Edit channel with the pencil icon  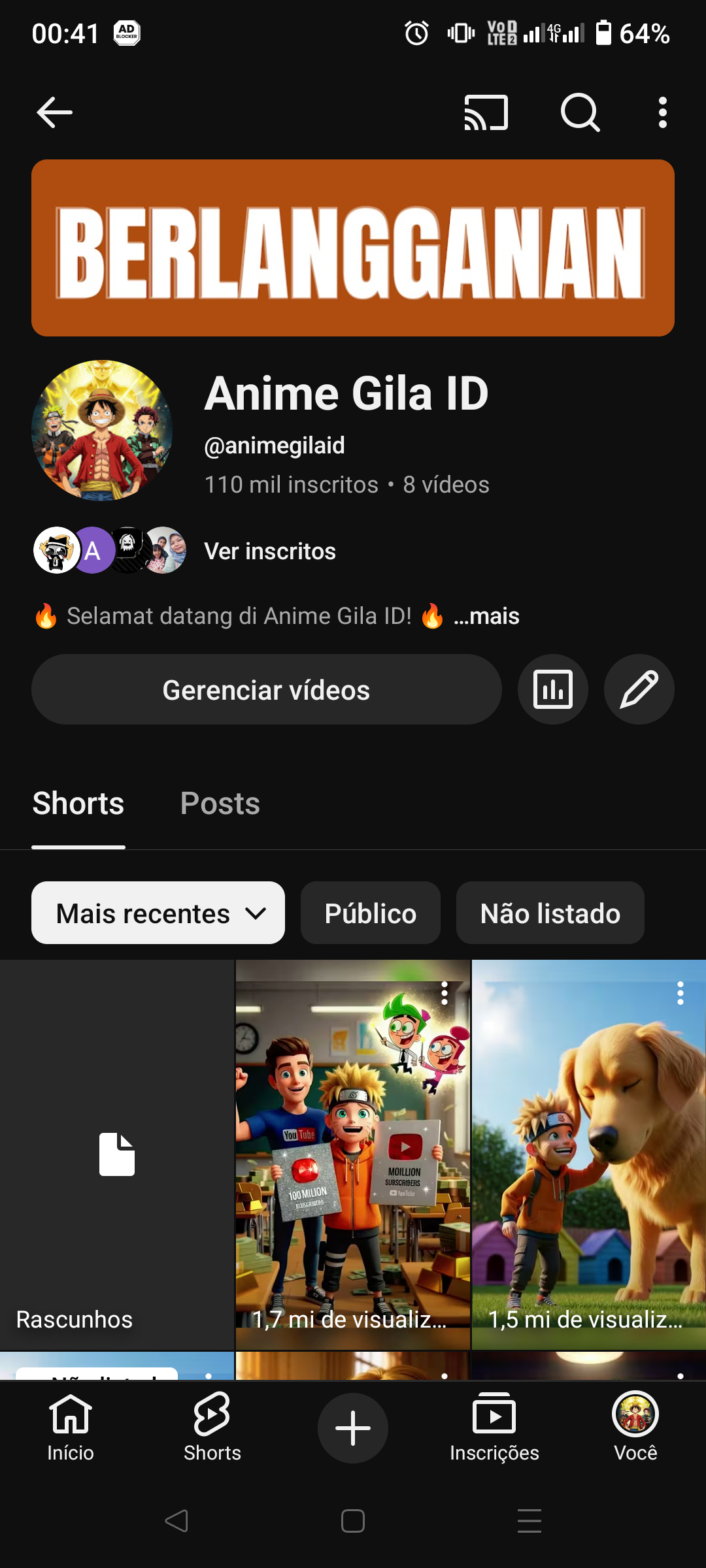pyautogui.click(x=639, y=690)
